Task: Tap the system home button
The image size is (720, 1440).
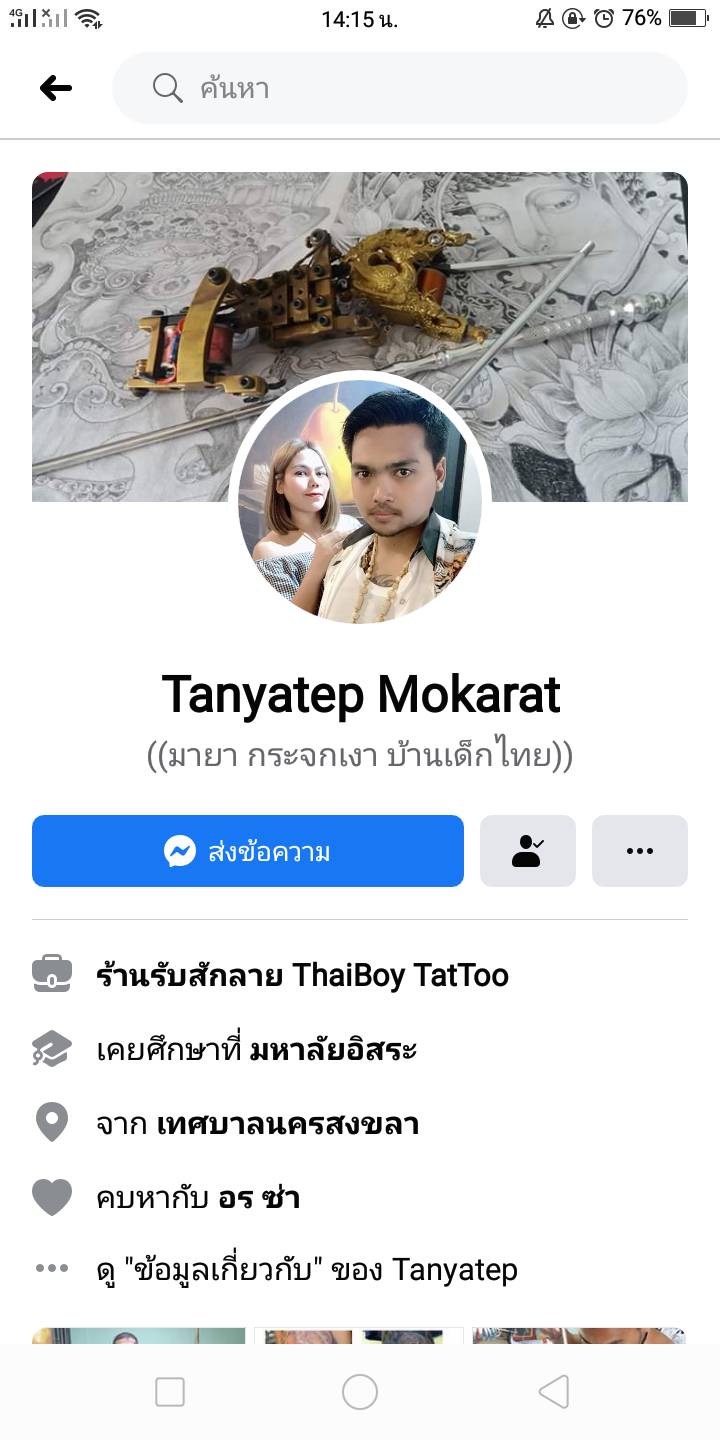Action: [360, 1391]
